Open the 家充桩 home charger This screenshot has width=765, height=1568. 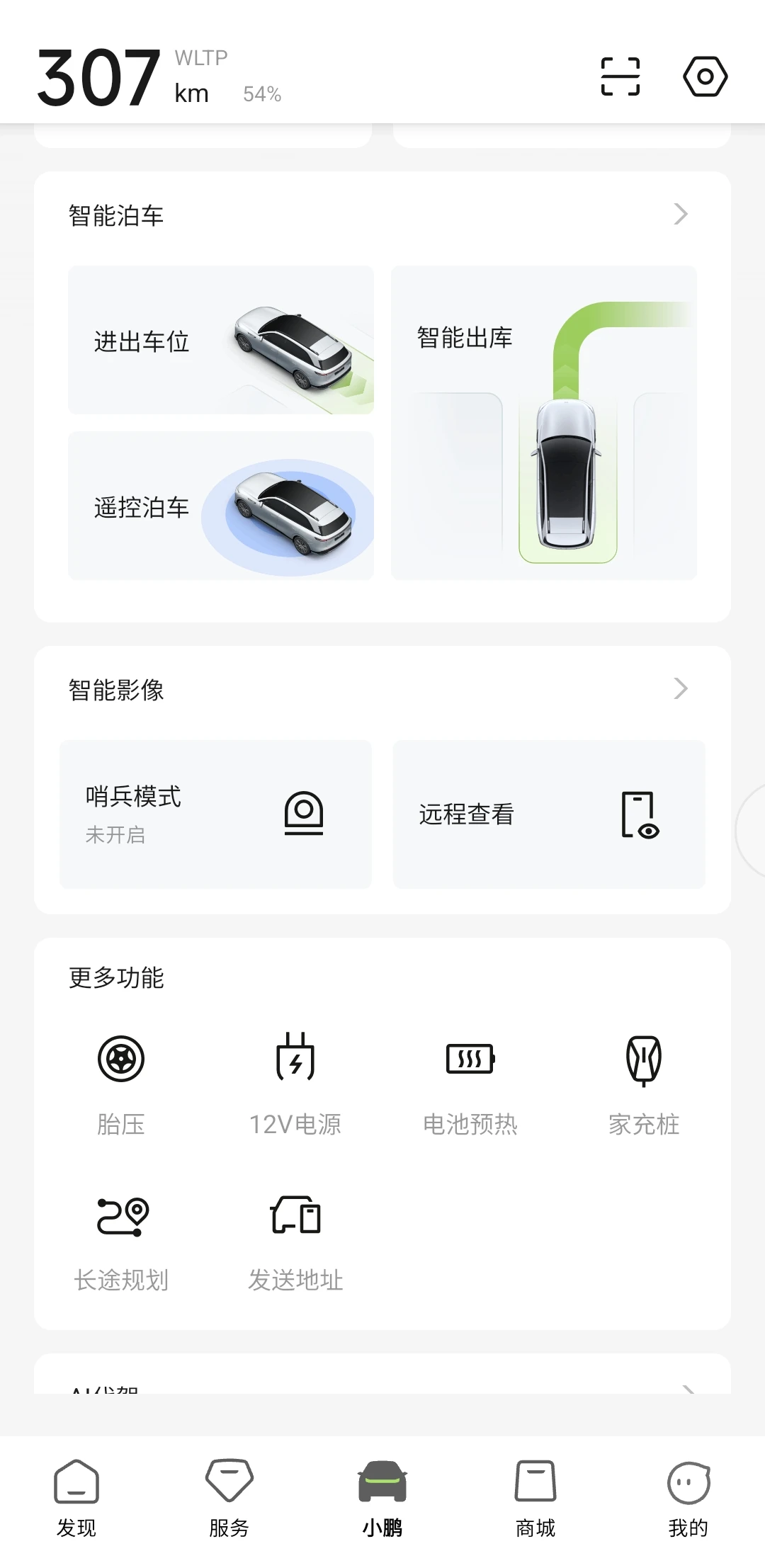click(644, 1085)
